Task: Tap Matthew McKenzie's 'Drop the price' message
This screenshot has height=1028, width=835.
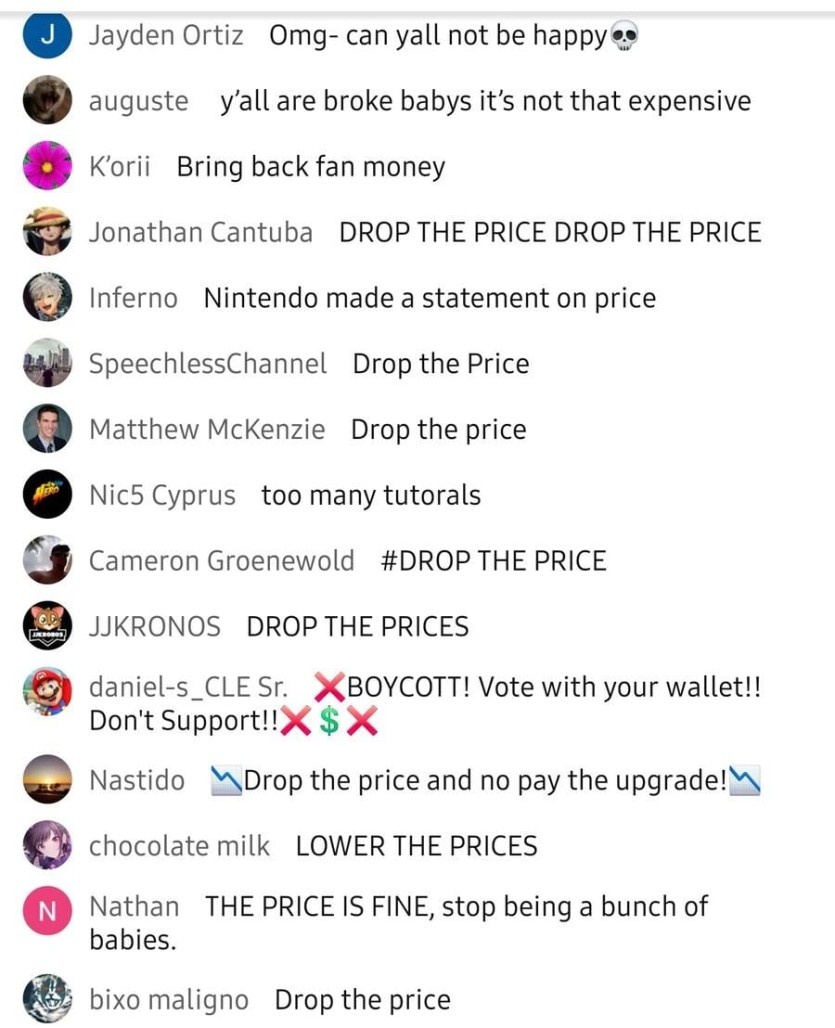Action: coord(438,430)
